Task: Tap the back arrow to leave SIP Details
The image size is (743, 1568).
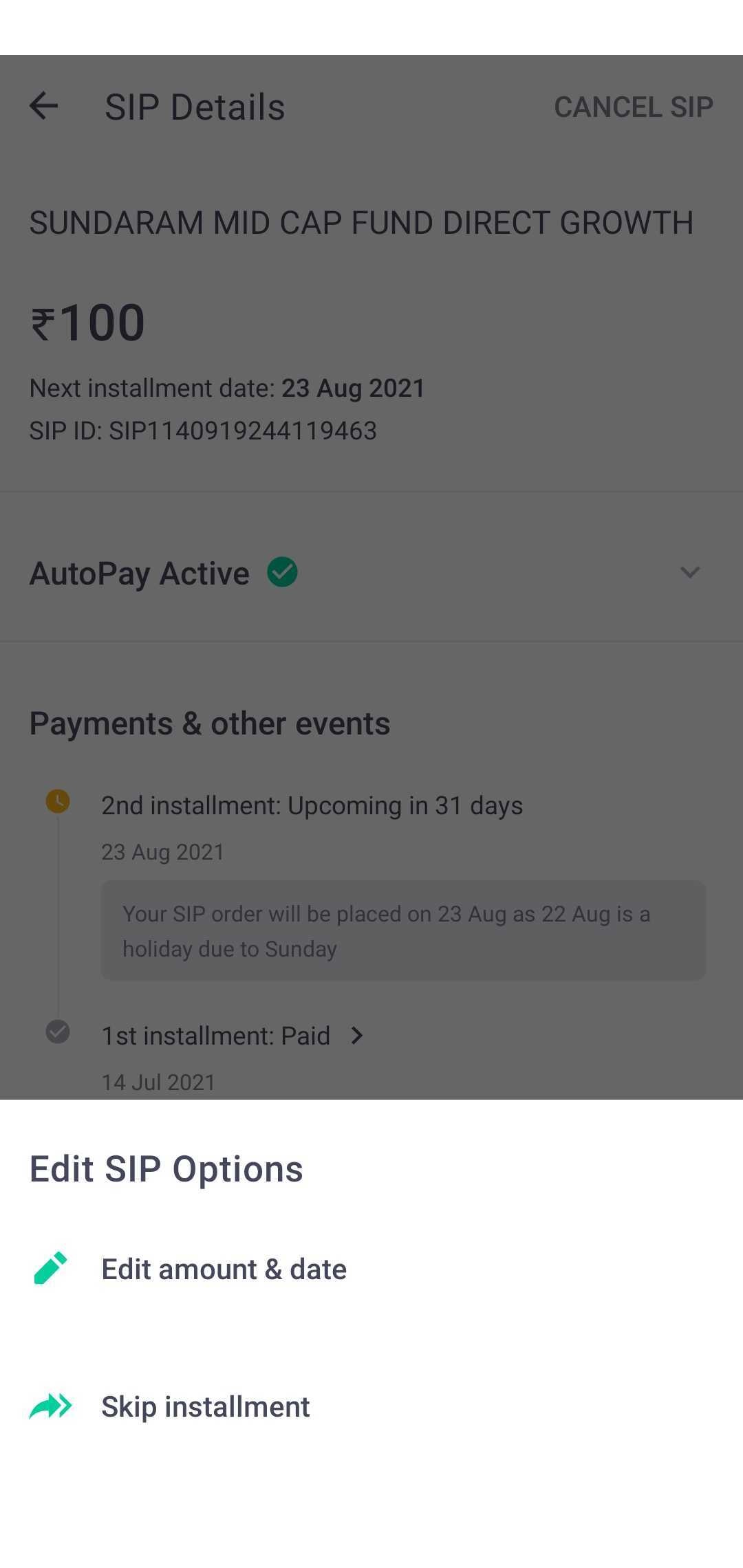Action: (44, 107)
